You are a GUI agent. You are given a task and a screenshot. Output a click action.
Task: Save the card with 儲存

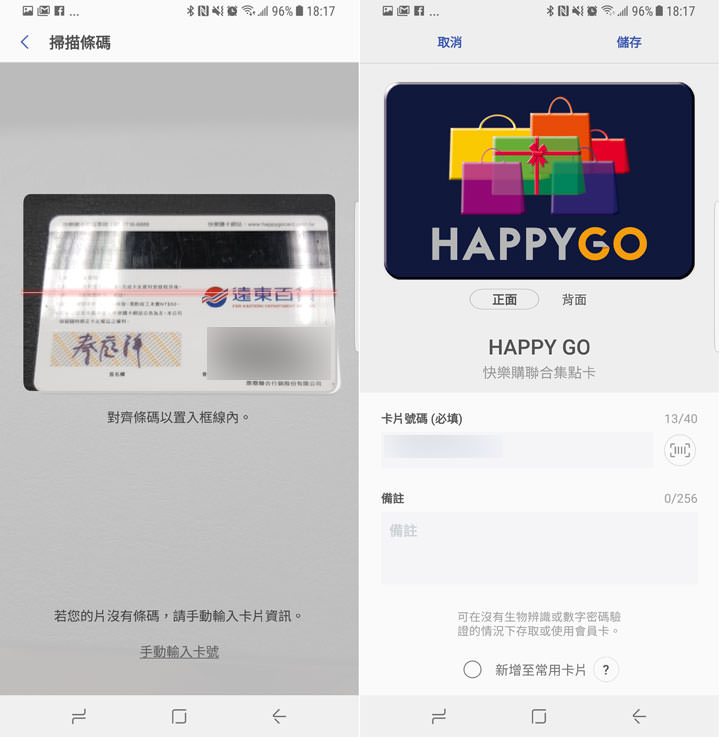[629, 42]
